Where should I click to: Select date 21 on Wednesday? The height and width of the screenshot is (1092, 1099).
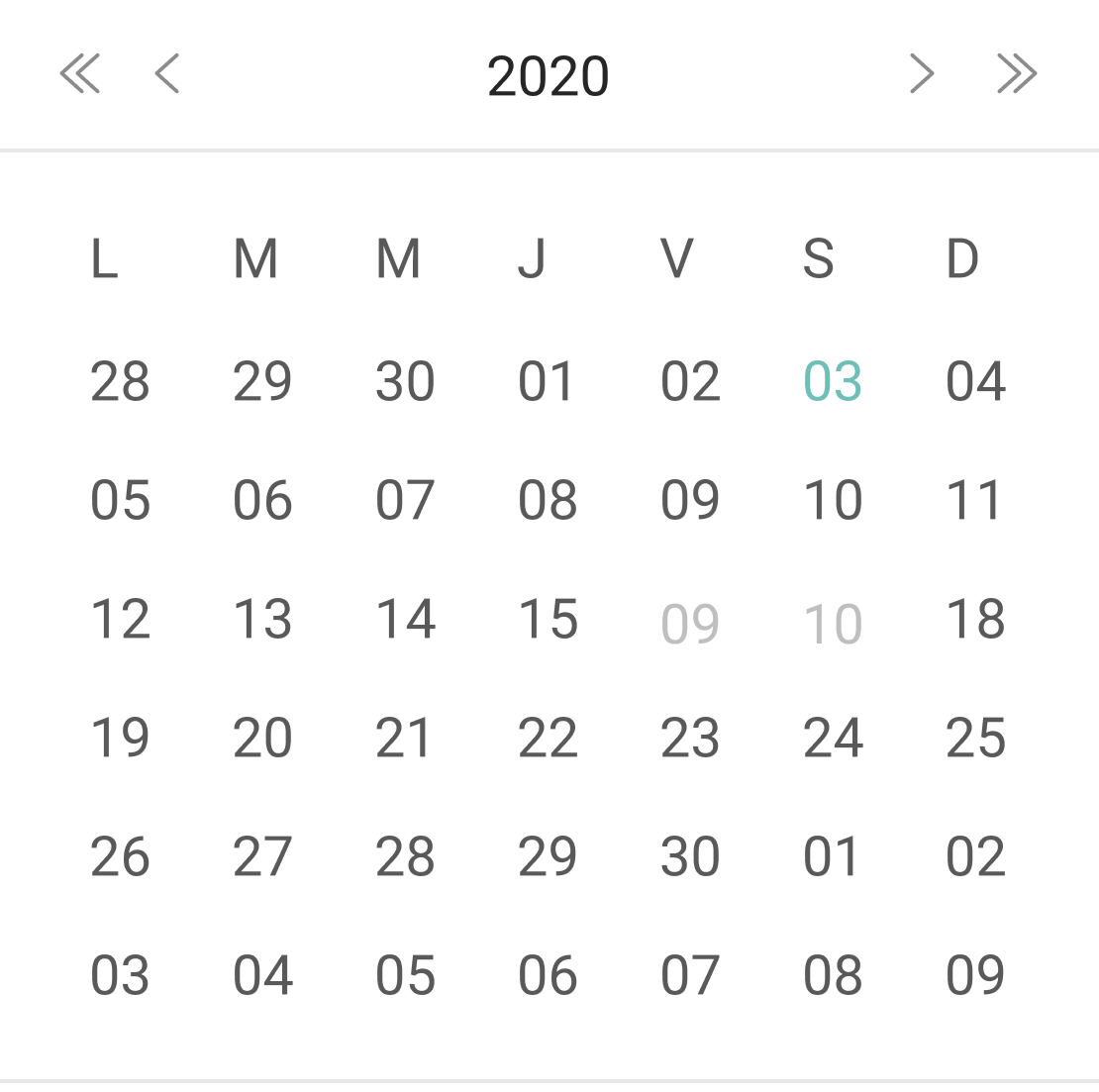click(x=405, y=739)
